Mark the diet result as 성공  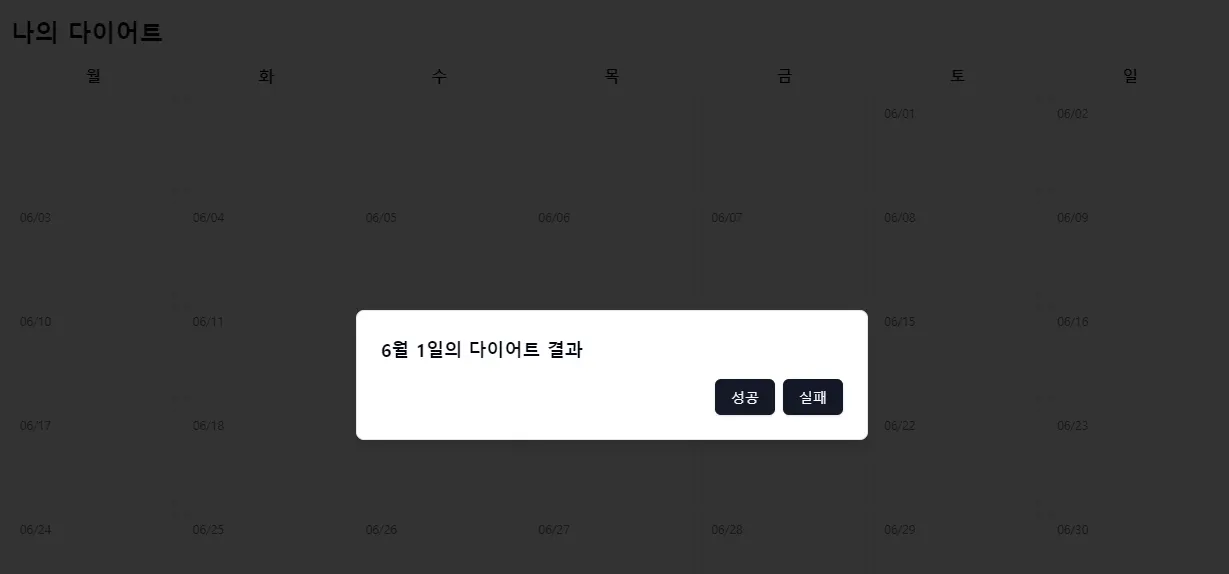coord(744,397)
